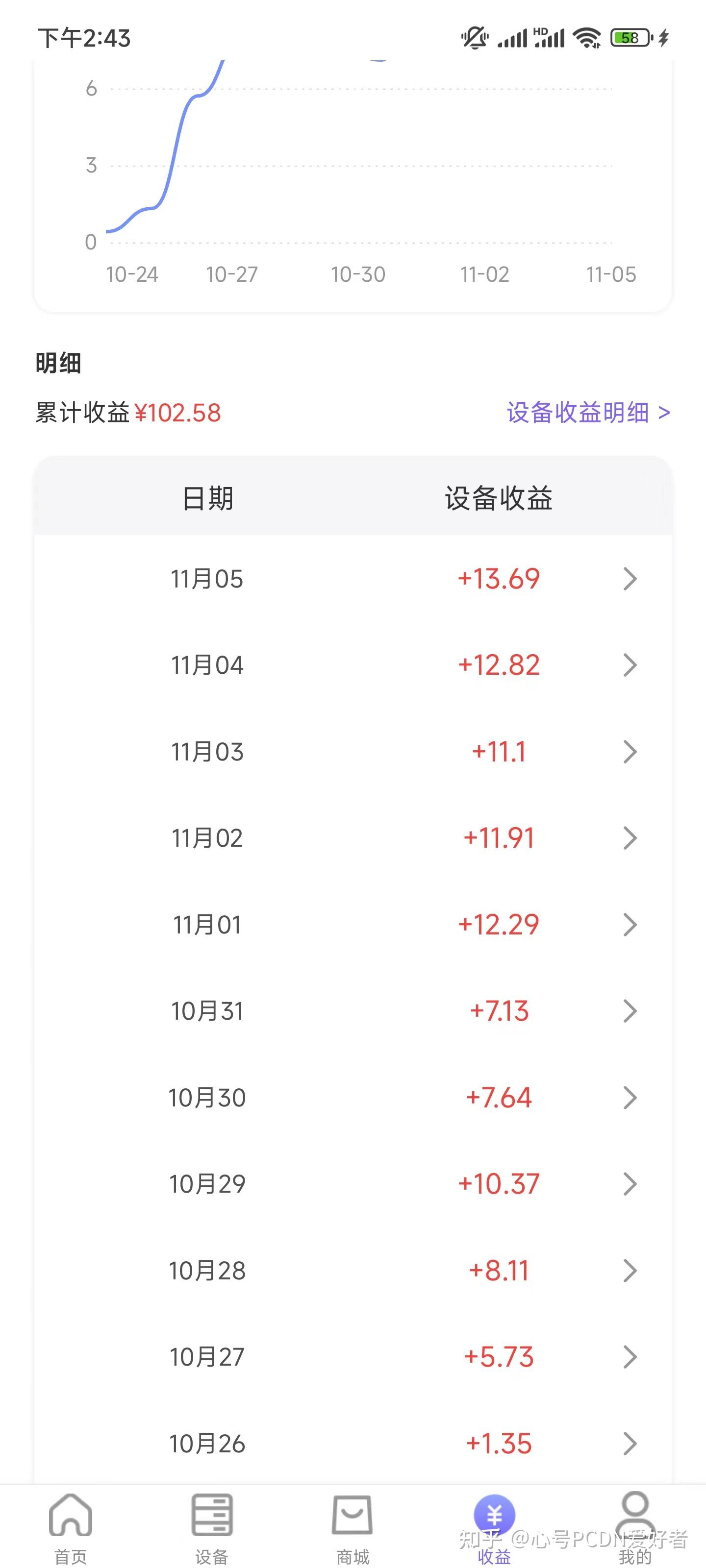Select the 11月02 earnings row
This screenshot has width=706, height=1568.
pos(353,838)
